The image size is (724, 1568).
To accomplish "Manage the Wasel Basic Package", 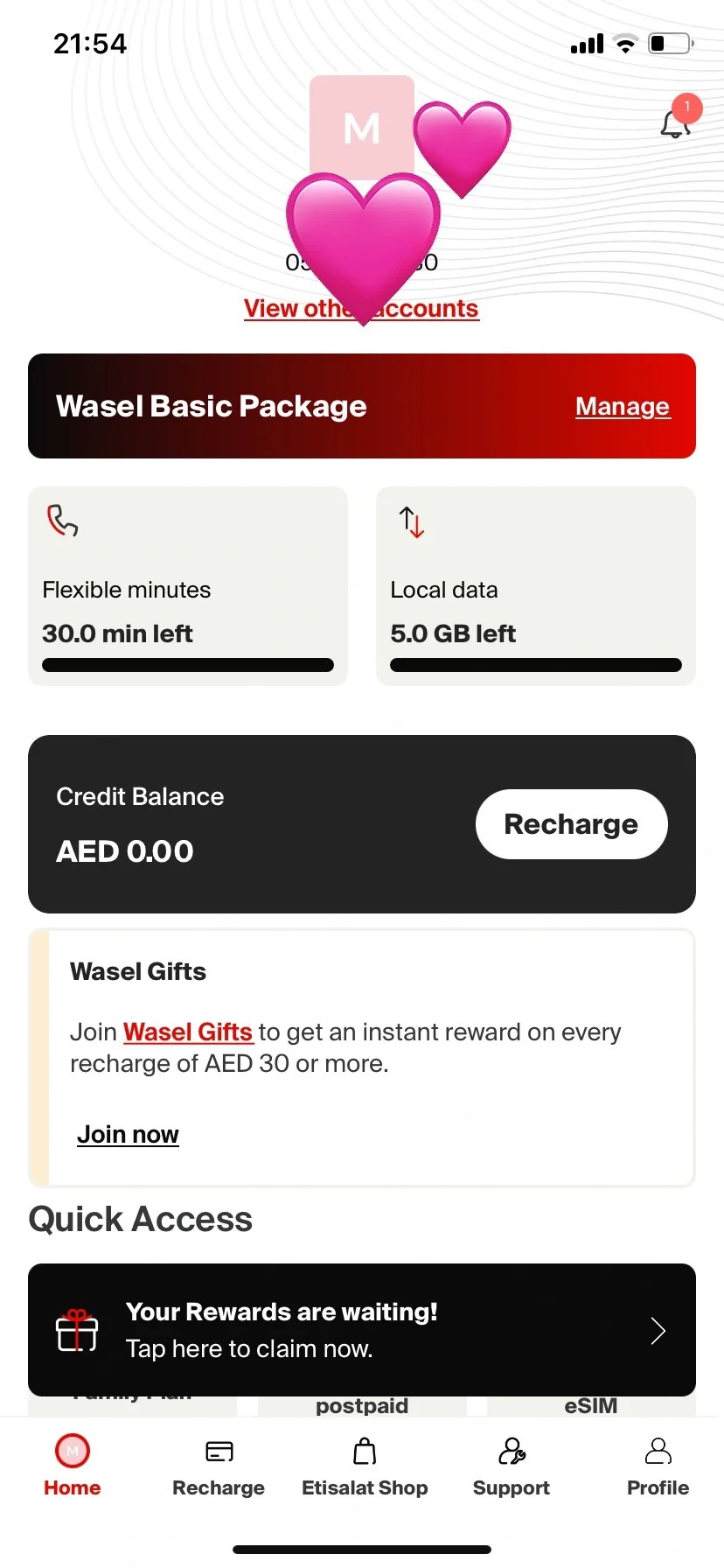I will click(x=623, y=406).
